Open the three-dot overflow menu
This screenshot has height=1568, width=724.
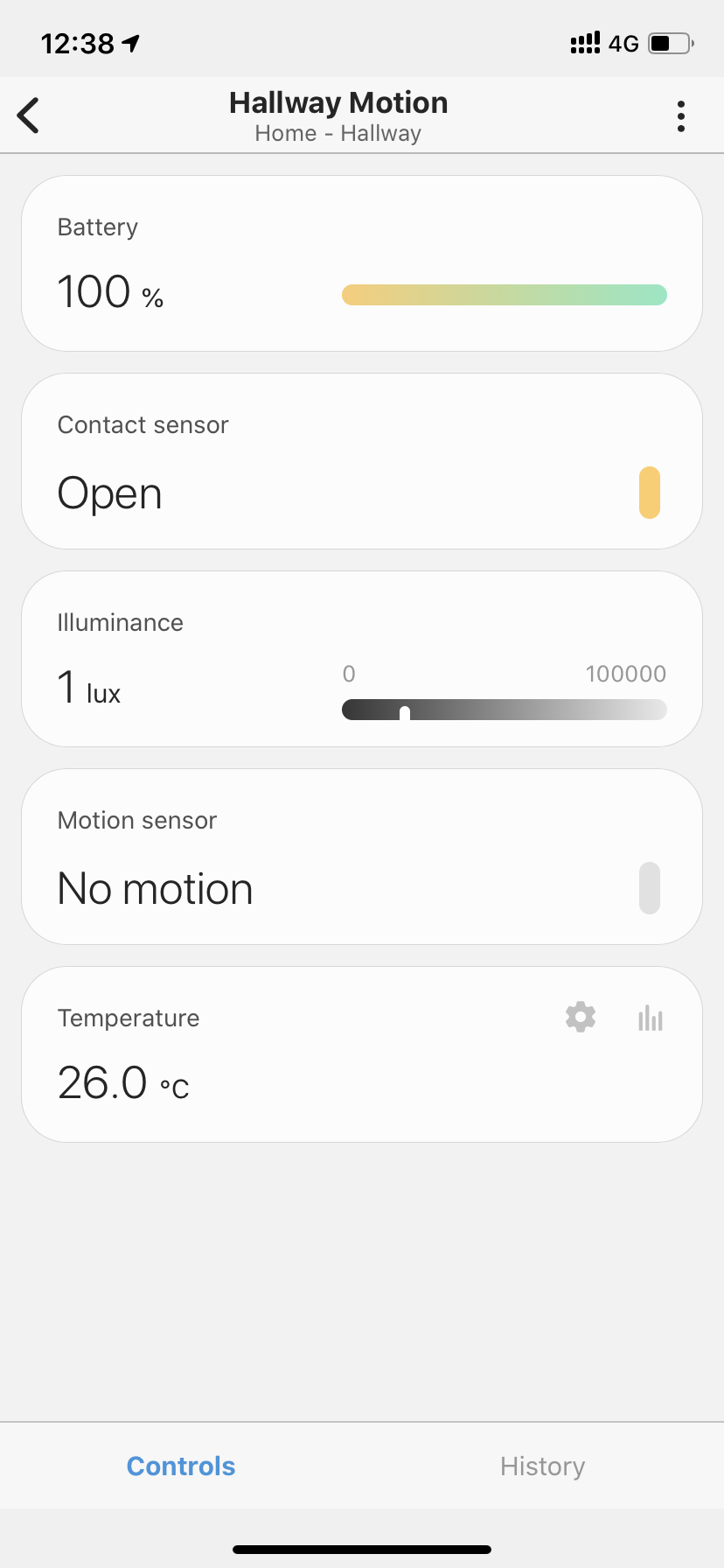[680, 116]
